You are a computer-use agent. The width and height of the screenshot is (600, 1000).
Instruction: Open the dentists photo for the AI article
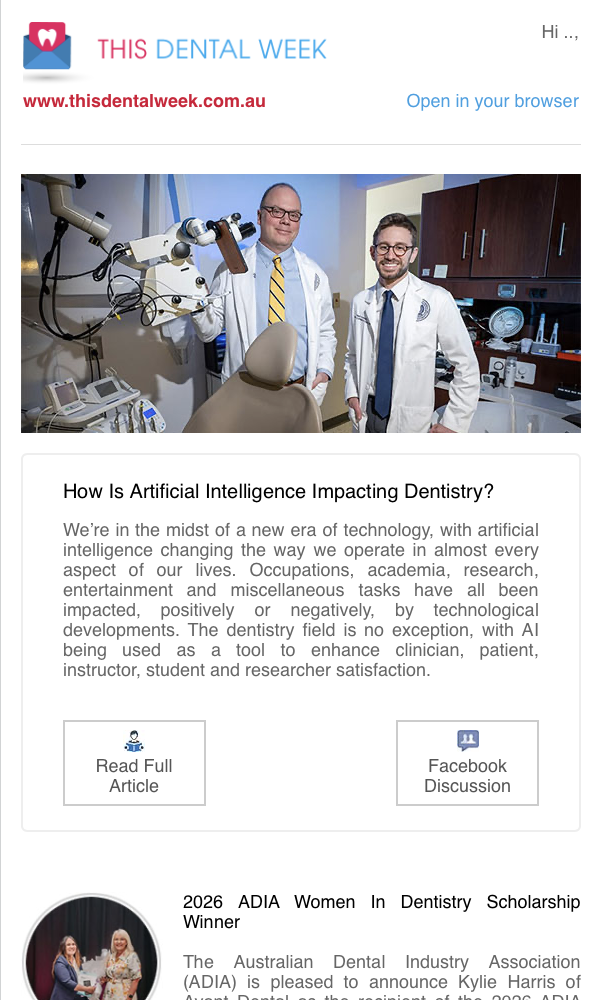(x=300, y=303)
